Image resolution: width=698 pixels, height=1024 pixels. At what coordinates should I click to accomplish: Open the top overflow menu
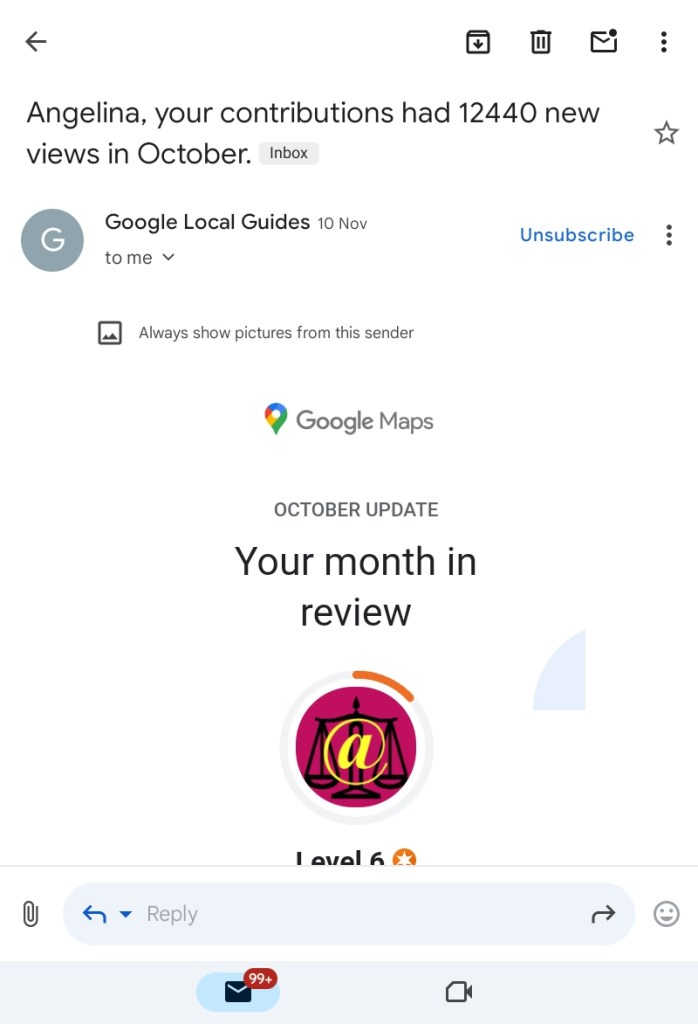664,41
